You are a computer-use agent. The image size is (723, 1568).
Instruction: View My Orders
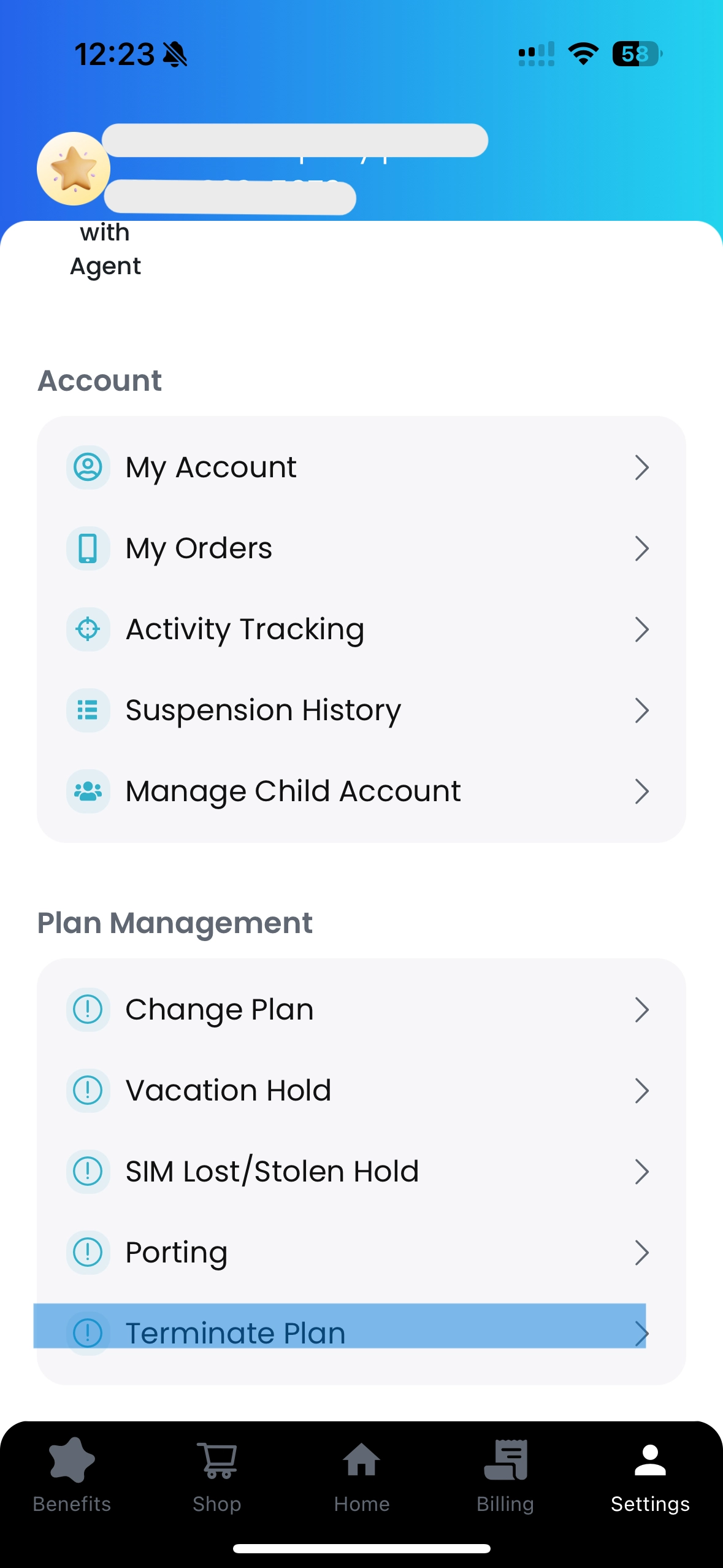point(361,548)
